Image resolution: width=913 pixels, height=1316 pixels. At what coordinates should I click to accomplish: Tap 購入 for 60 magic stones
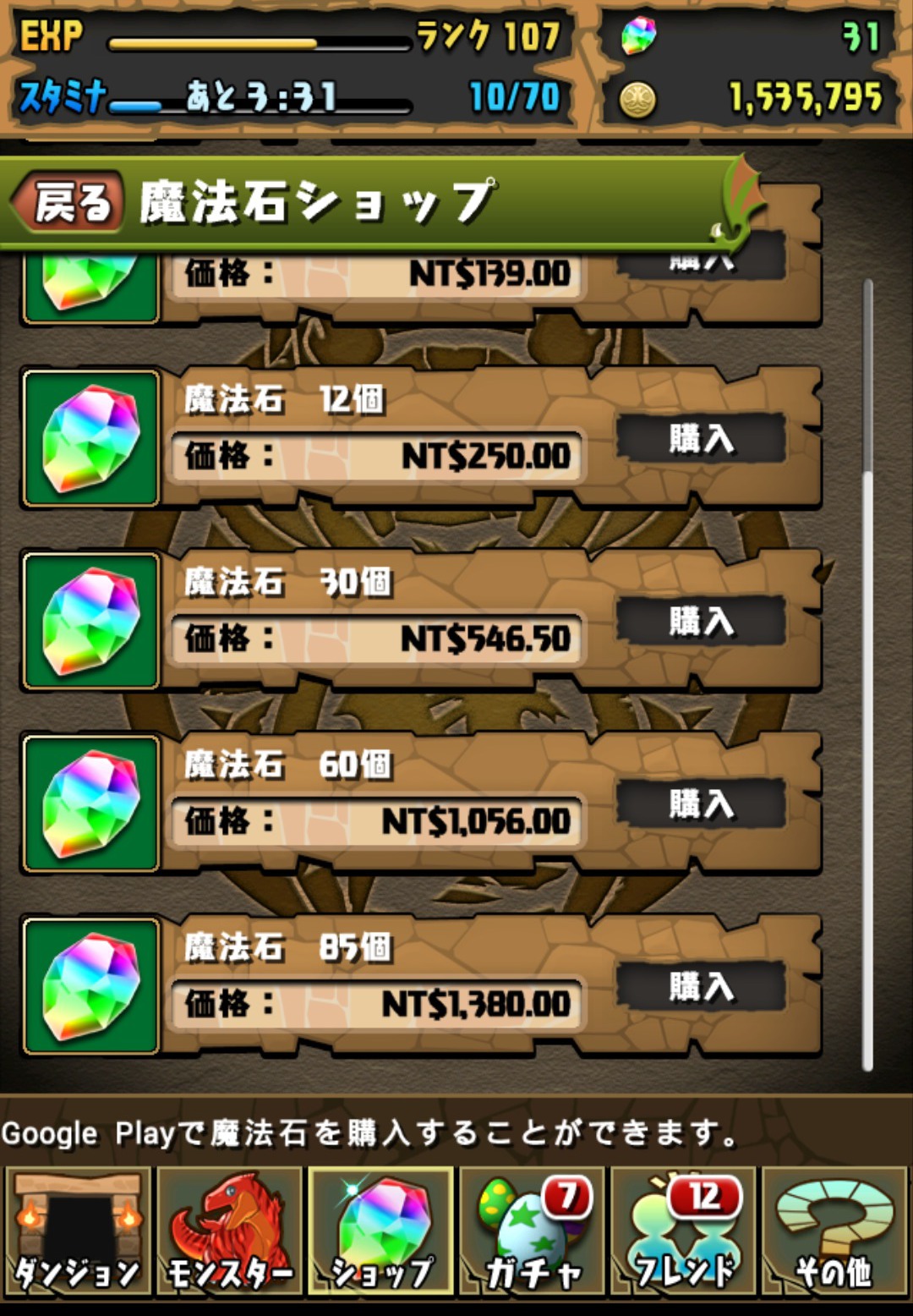pos(701,803)
